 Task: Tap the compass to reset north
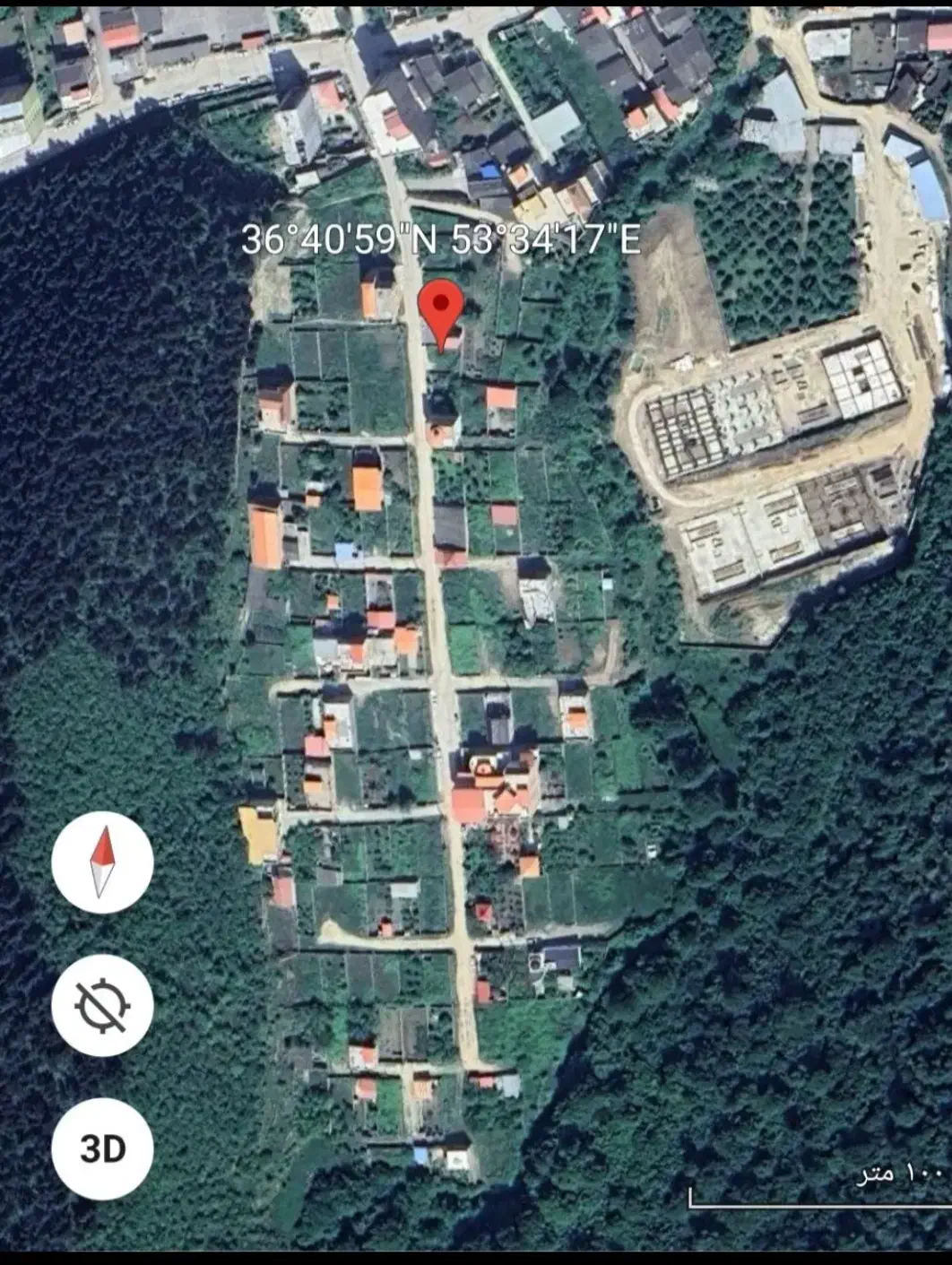click(x=102, y=862)
